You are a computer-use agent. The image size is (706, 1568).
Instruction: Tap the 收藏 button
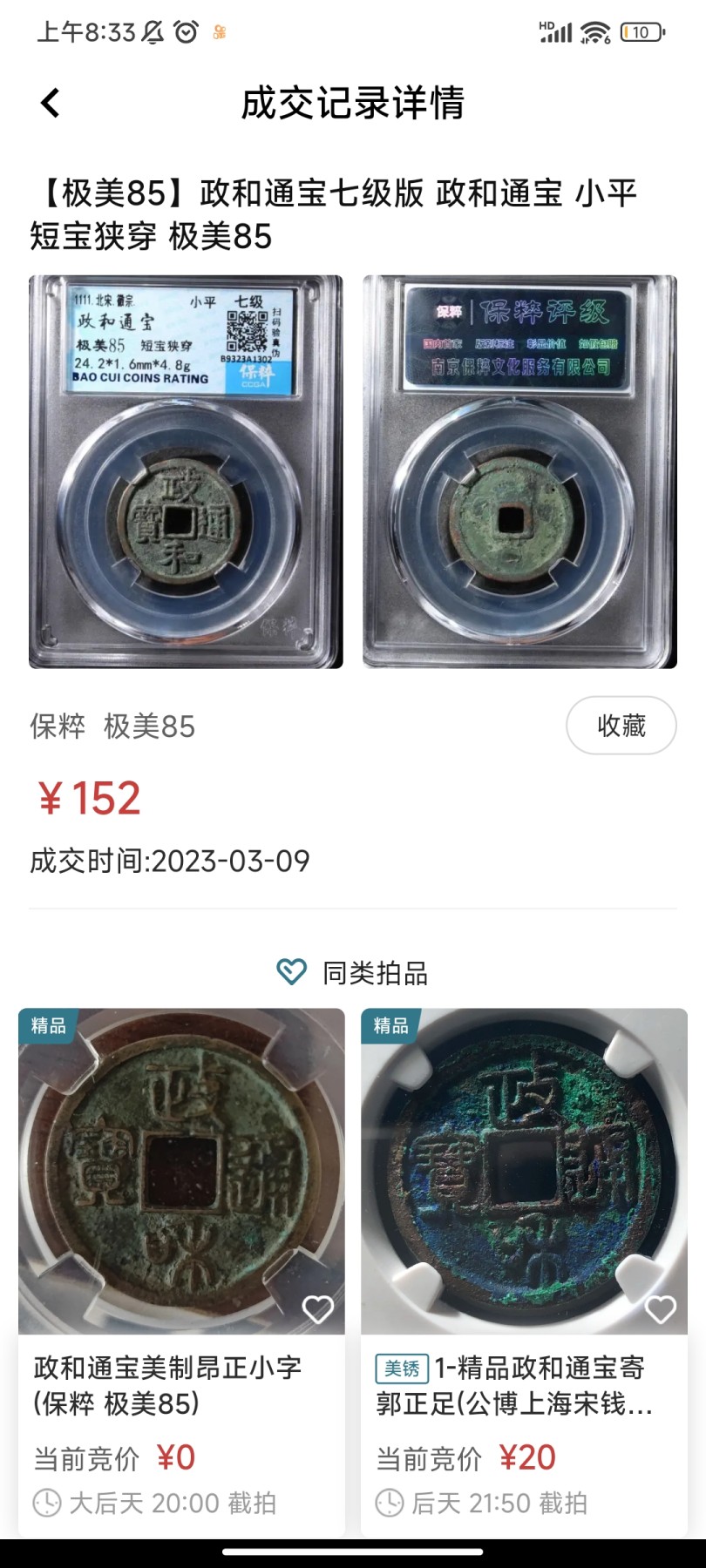pos(621,725)
